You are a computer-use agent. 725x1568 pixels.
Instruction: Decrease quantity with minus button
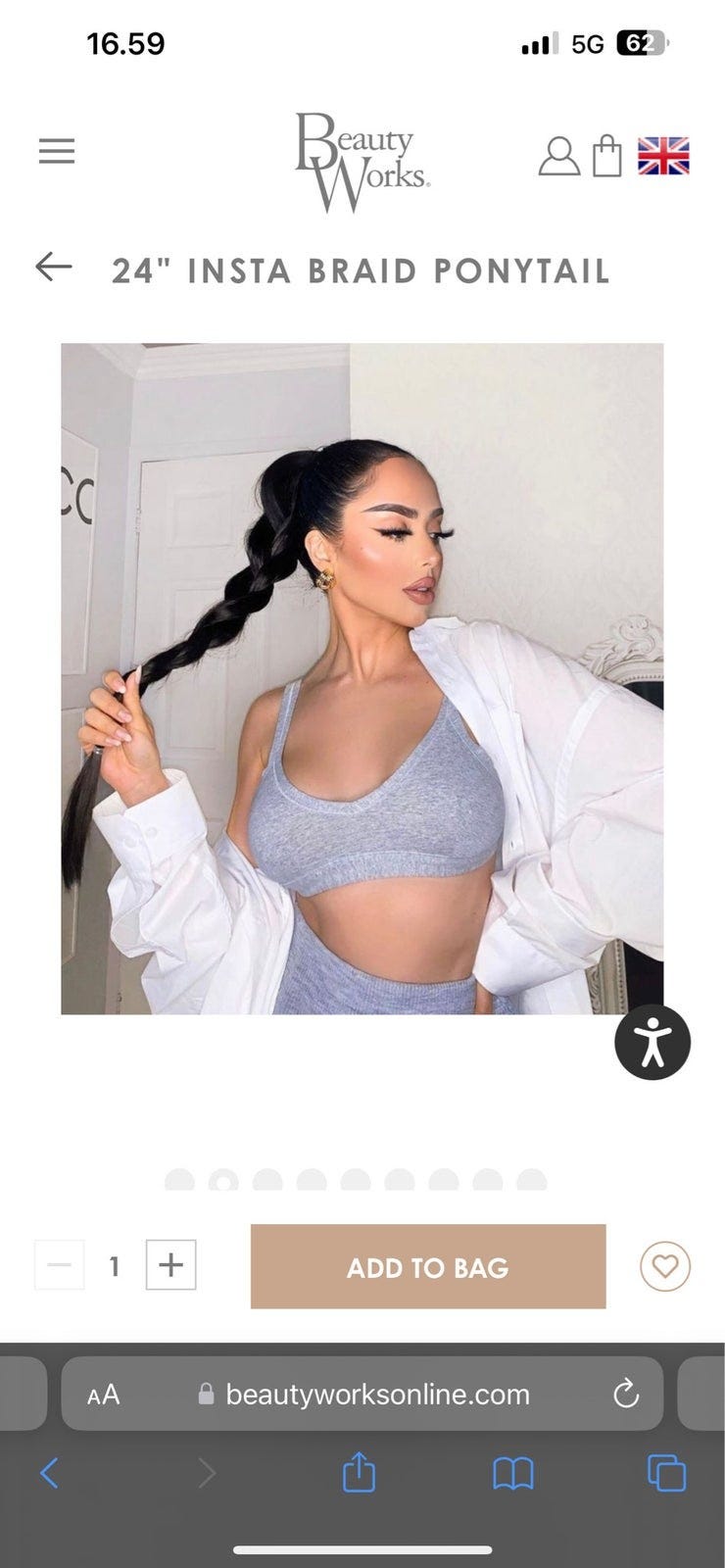click(x=59, y=1265)
